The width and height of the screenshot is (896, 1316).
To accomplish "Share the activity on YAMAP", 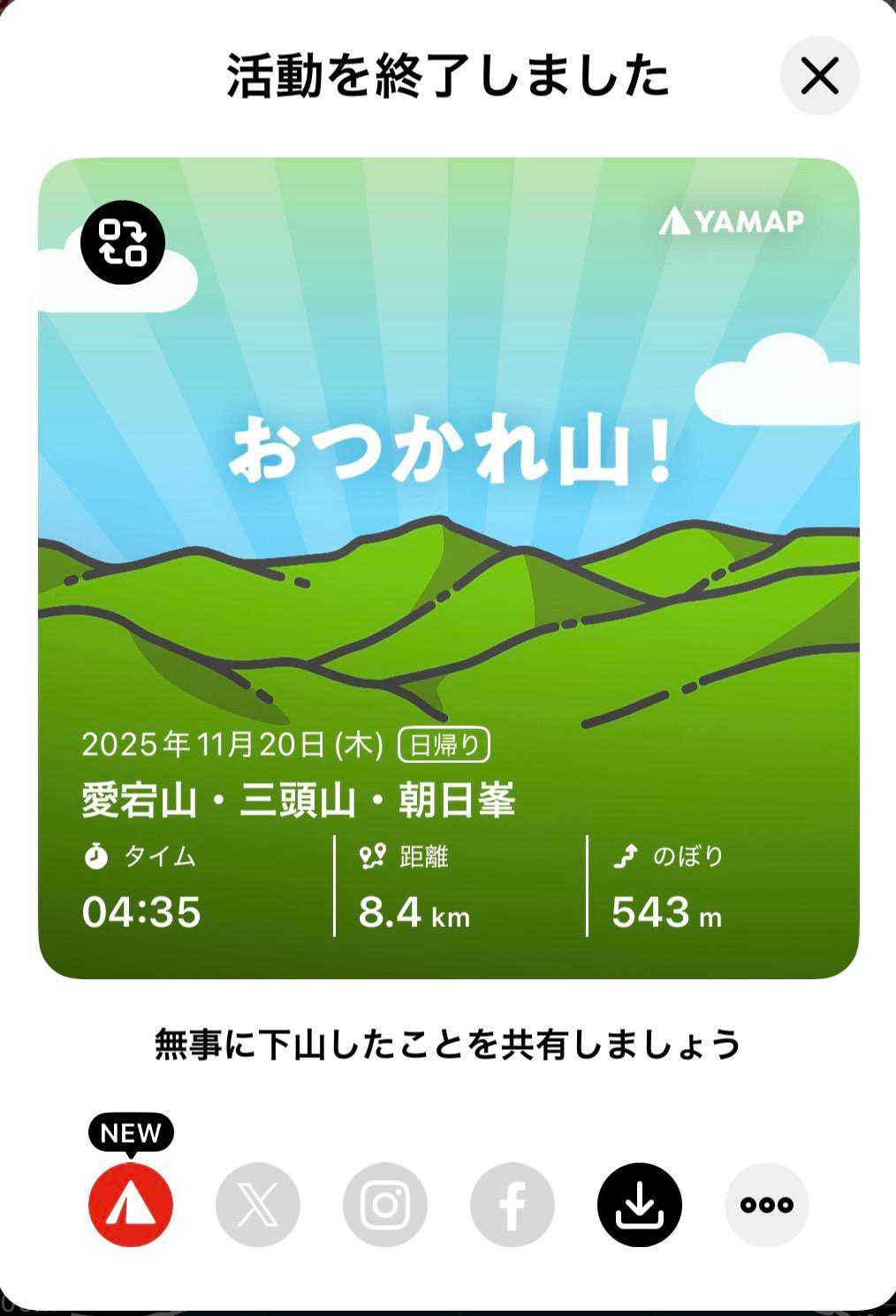I will tap(131, 1205).
